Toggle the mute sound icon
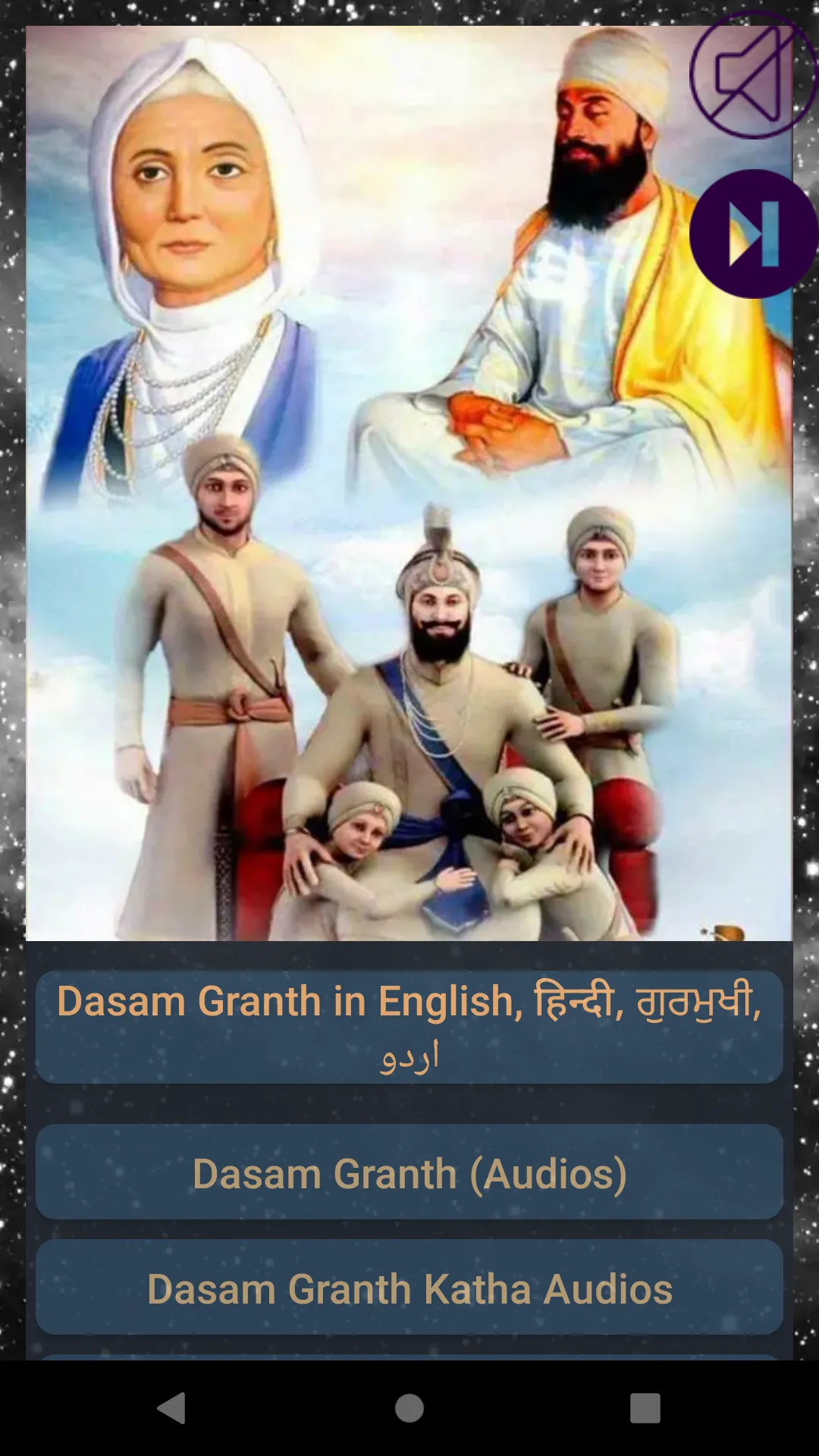 coord(752,75)
